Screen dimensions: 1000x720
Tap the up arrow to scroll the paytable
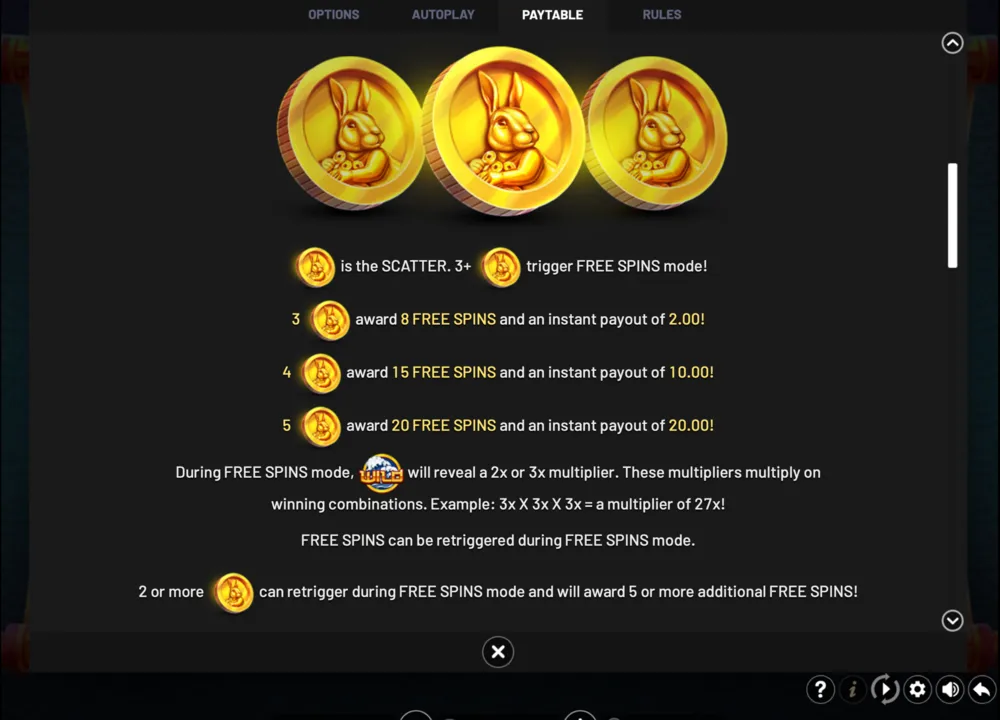point(952,43)
